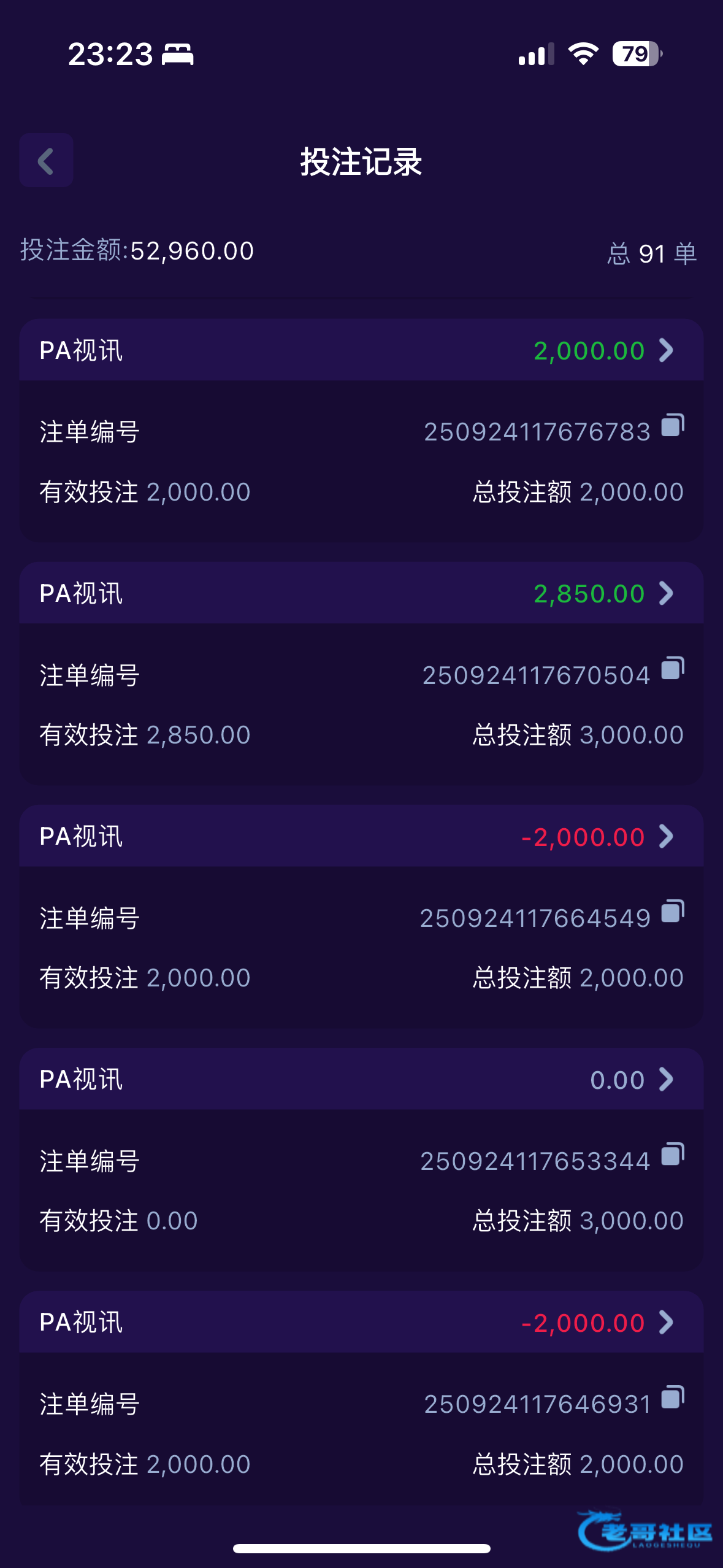The height and width of the screenshot is (1568, 723).
Task: Copy bet number 250924117676783
Action: [673, 425]
